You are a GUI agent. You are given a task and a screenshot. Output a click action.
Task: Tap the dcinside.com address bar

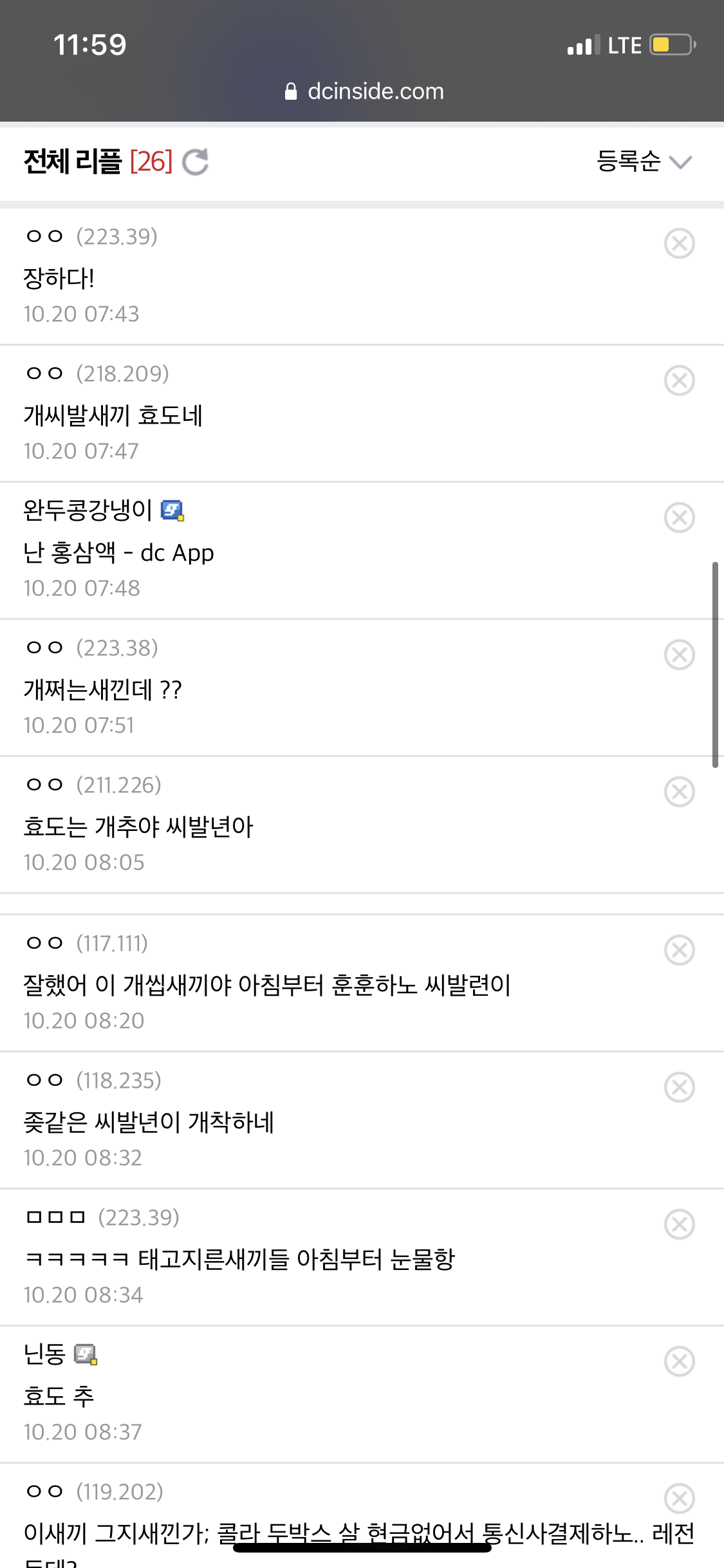(x=364, y=91)
